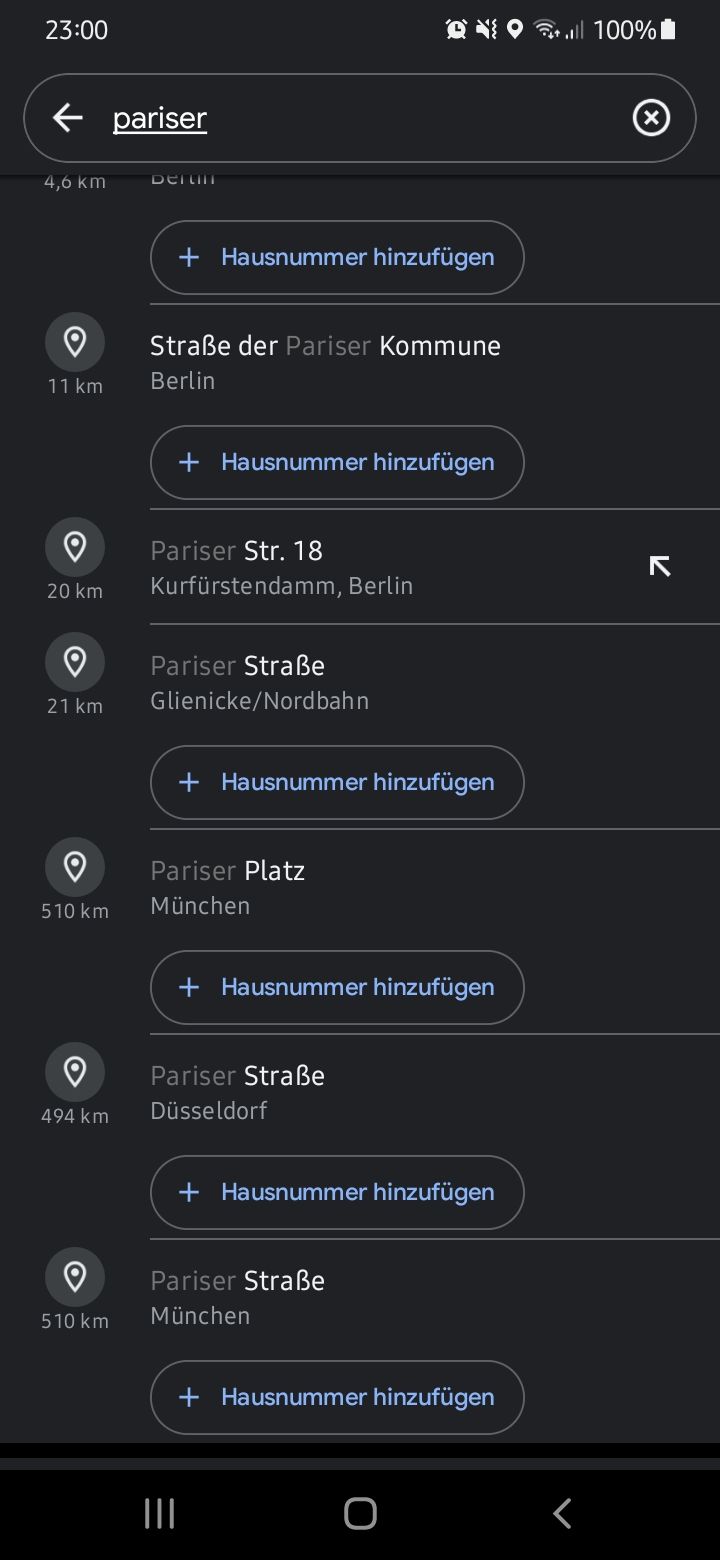Tap the system home button
Screen dimensions: 720x1560
(x=360, y=1513)
